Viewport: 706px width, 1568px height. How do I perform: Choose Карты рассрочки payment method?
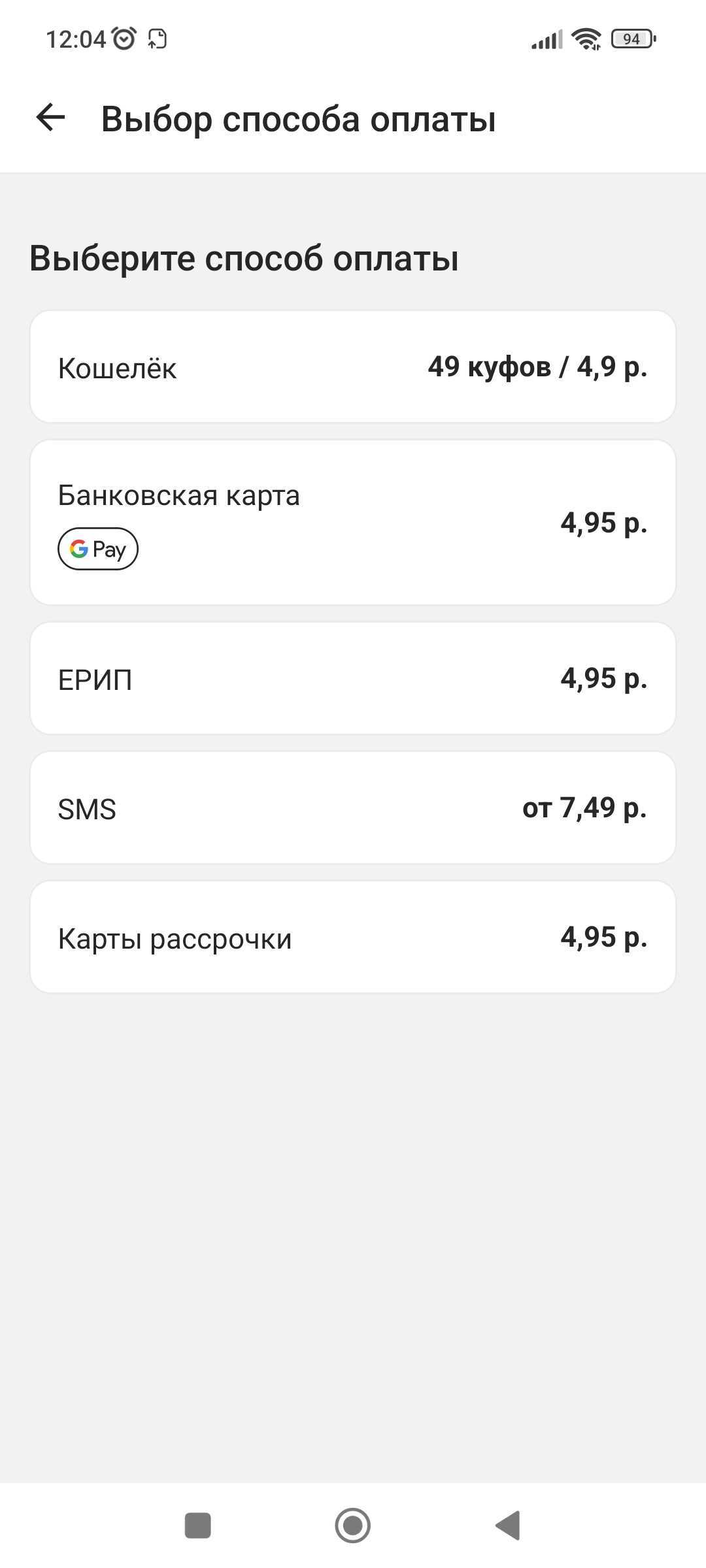tap(352, 937)
